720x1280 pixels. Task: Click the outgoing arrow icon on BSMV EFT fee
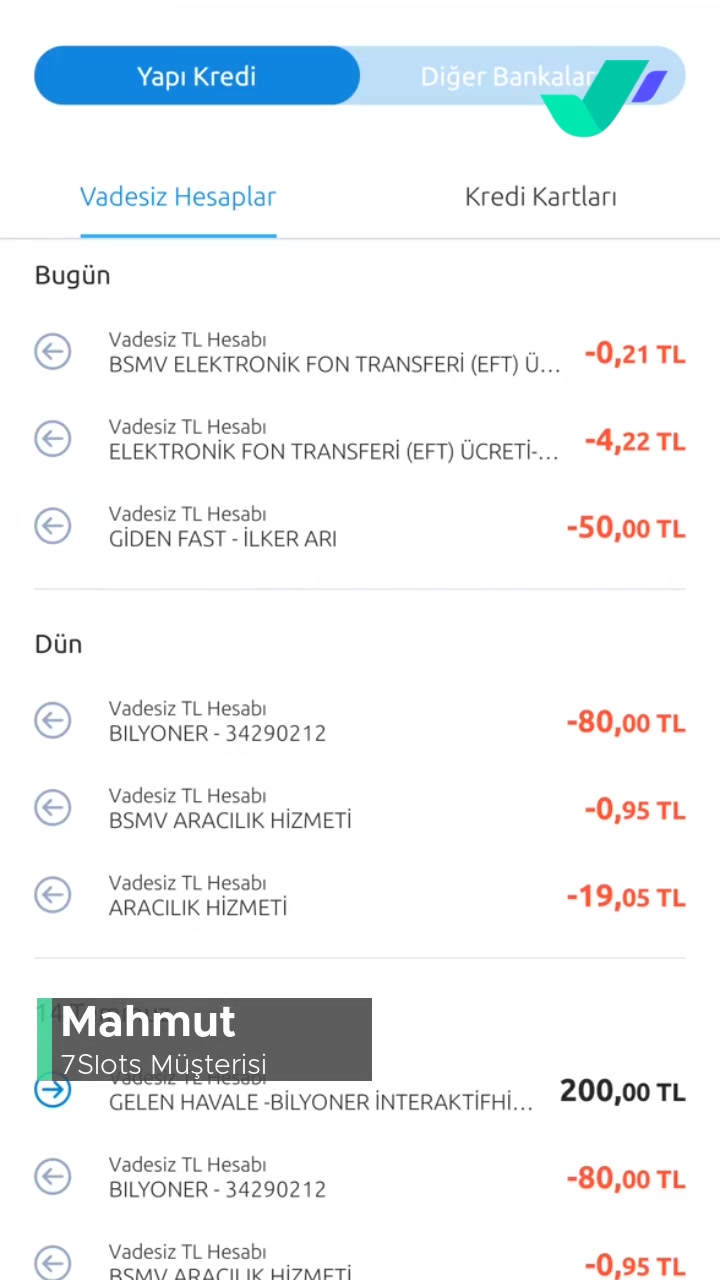pyautogui.click(x=52, y=351)
